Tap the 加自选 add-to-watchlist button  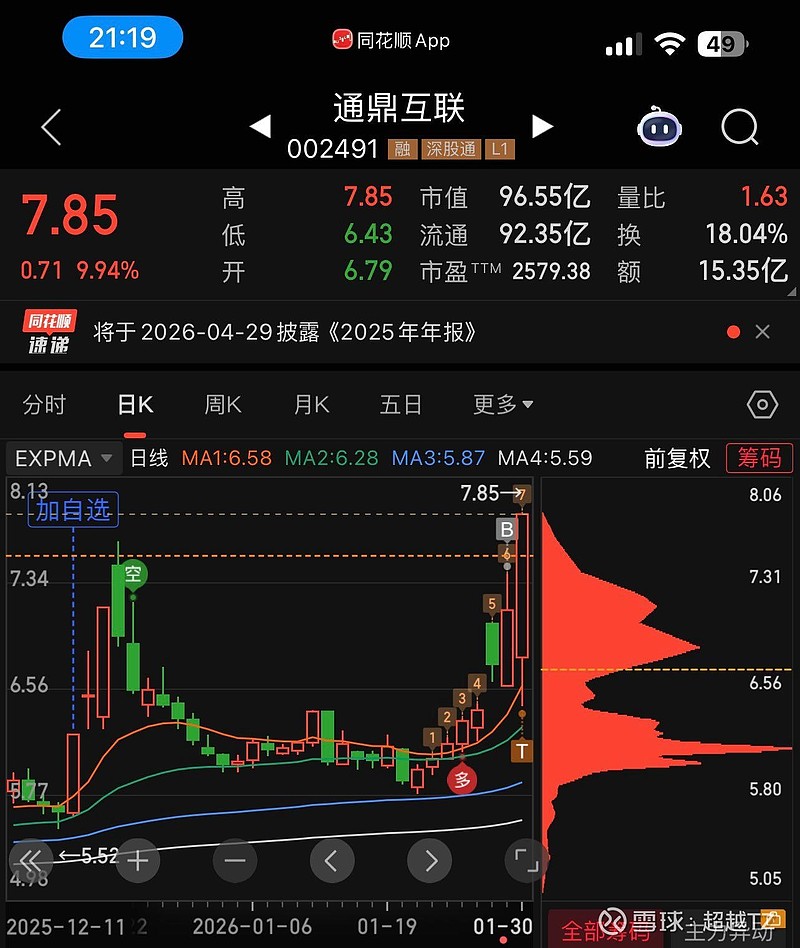coord(72,510)
